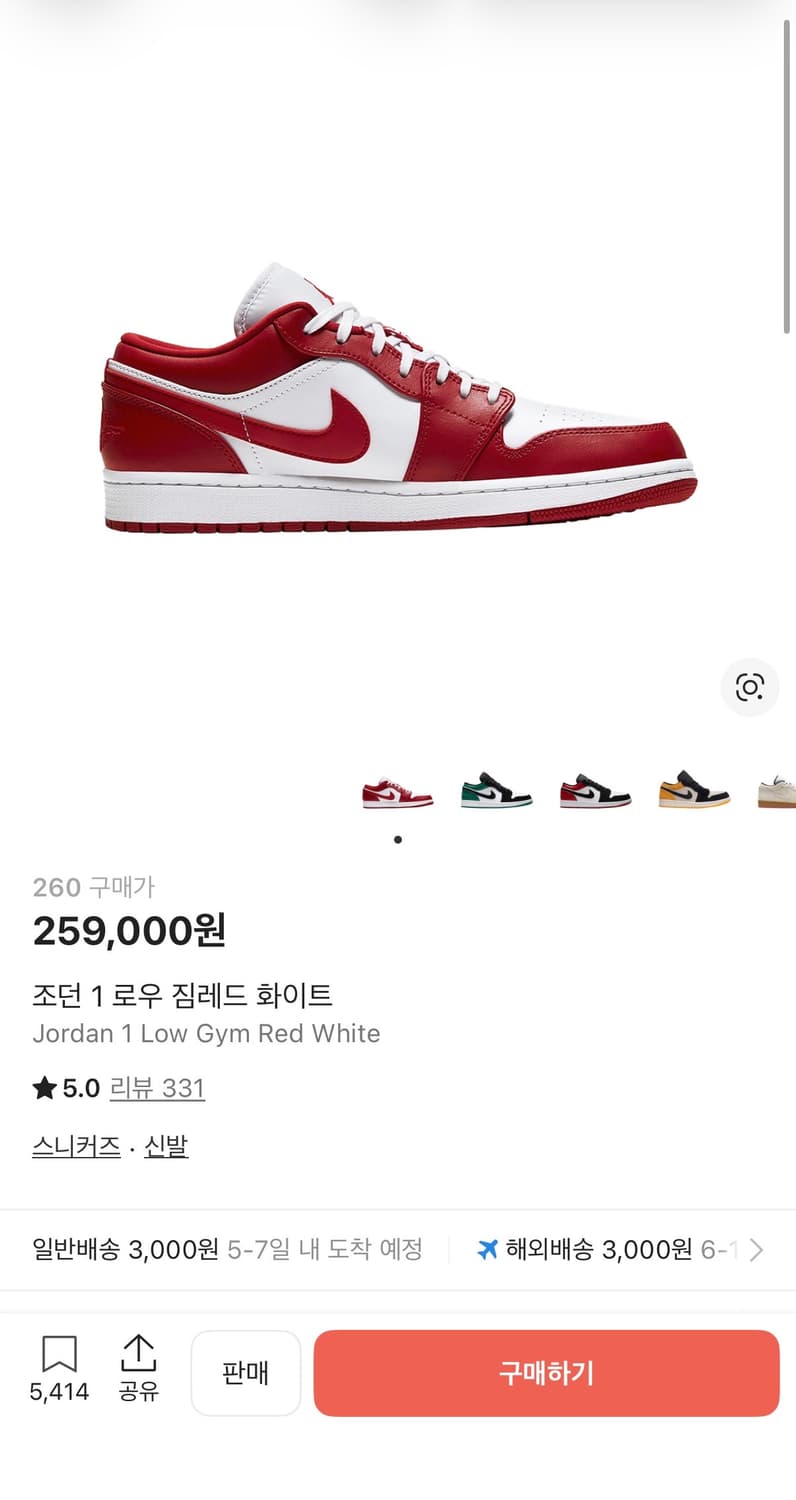Select the black and red toe colorway thumbnail
The width and height of the screenshot is (796, 1500).
[594, 790]
